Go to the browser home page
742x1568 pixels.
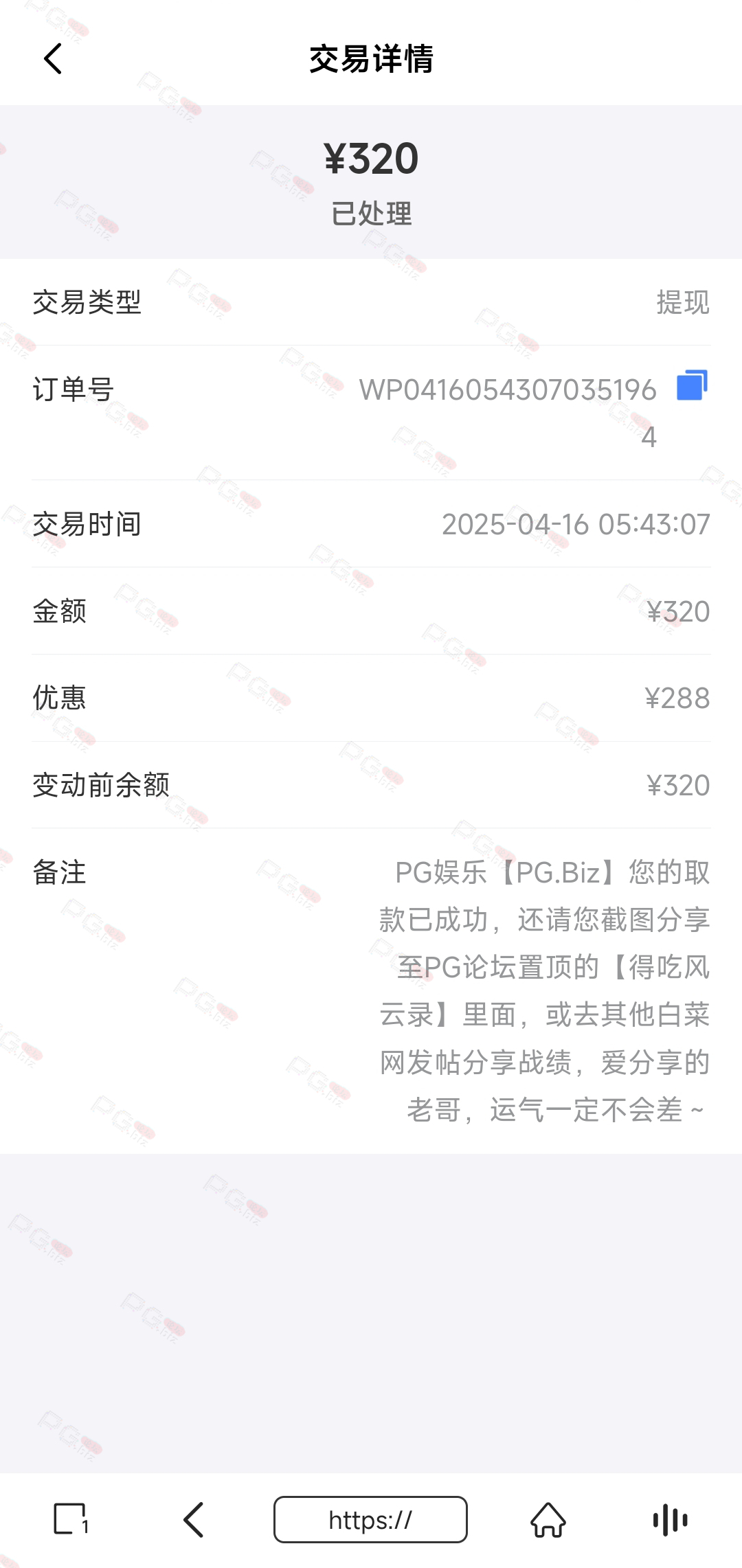pos(548,1519)
